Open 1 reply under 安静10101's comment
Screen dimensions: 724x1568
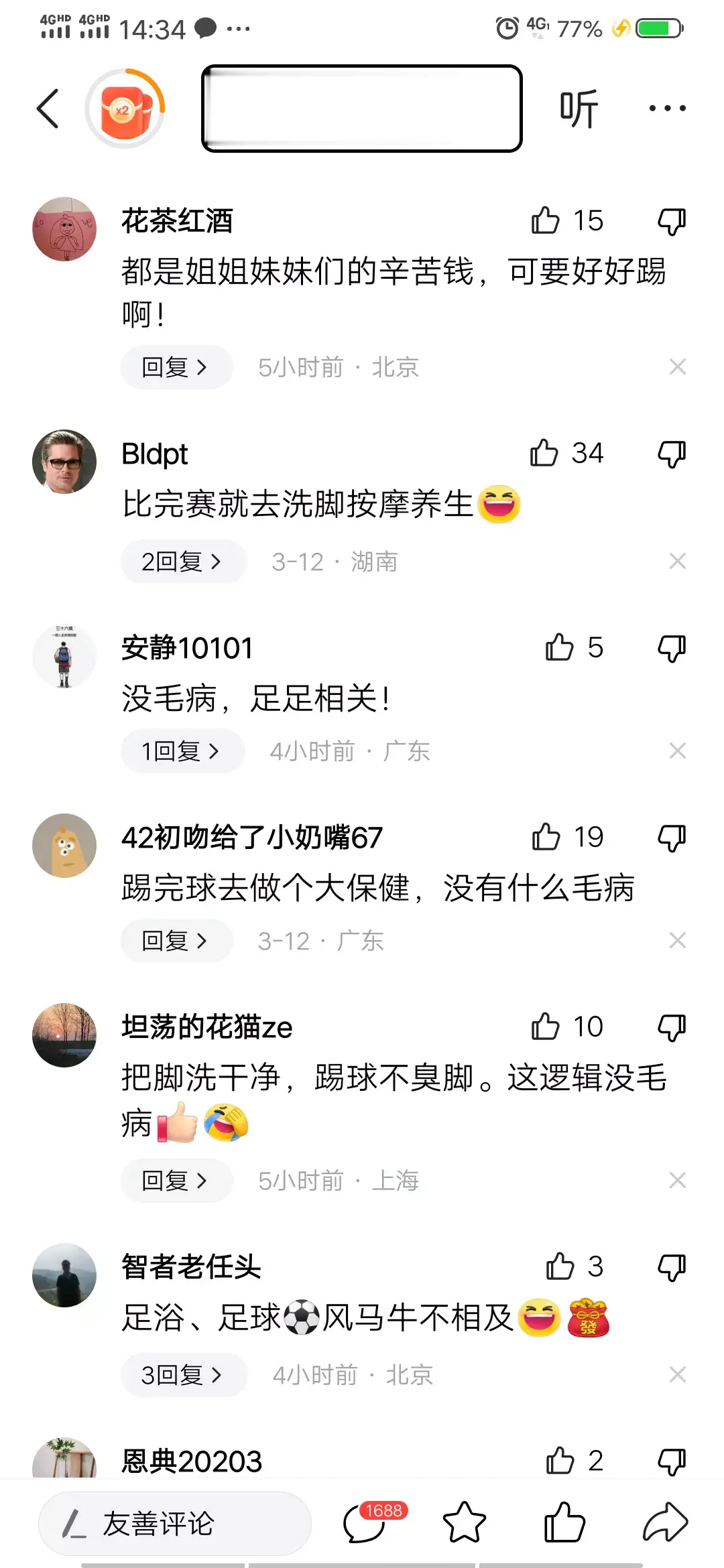pyautogui.click(x=181, y=751)
